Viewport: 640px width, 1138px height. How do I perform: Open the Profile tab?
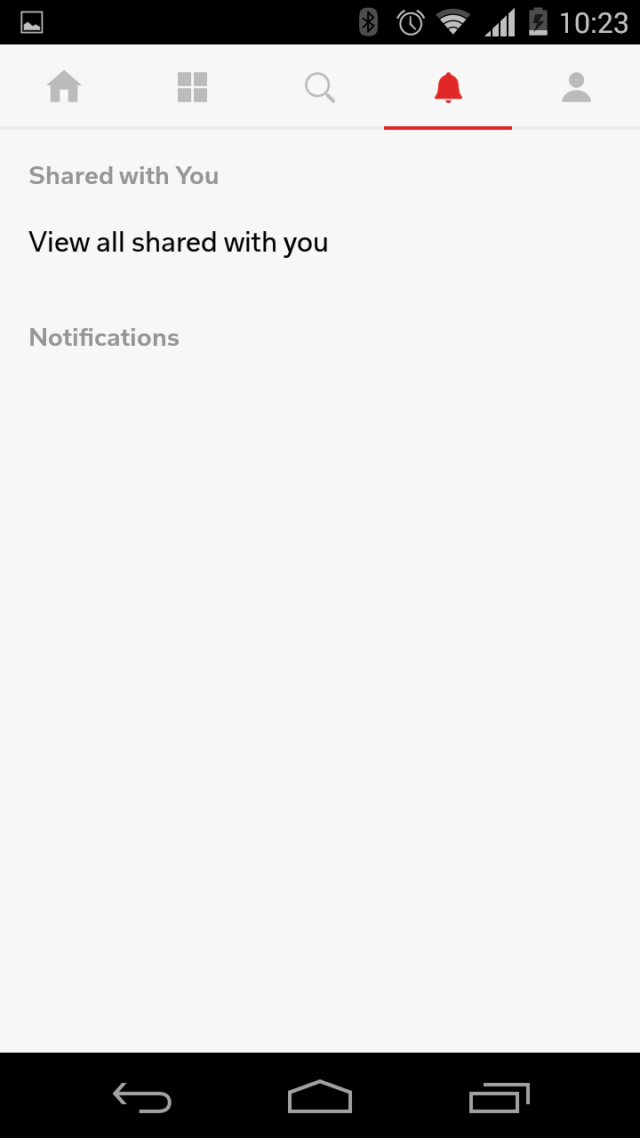pyautogui.click(x=576, y=88)
